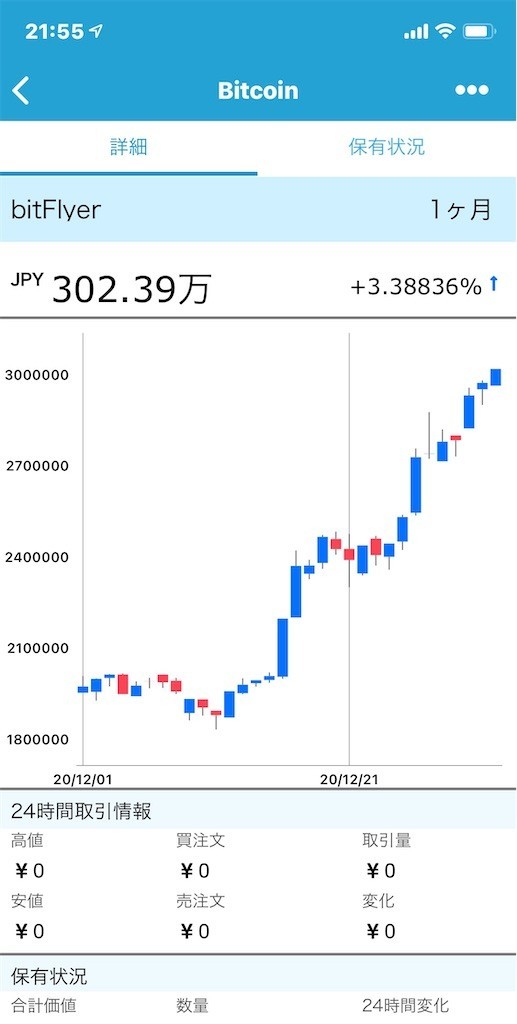Open the three-dot overflow menu
The height and width of the screenshot is (1024, 517).
tap(471, 90)
